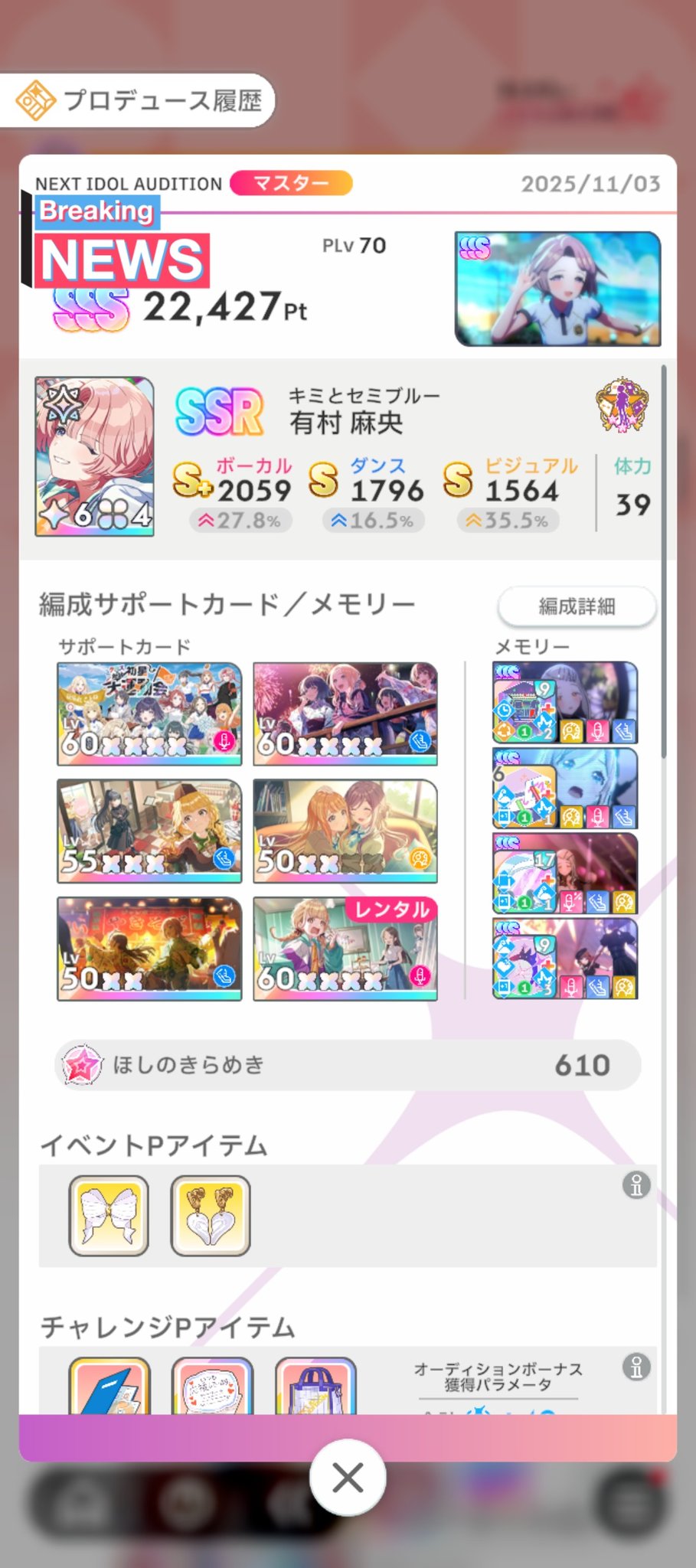This screenshot has height=1568, width=696.
Task: Open info for イベントPアイテム section
Action: coord(636,1185)
